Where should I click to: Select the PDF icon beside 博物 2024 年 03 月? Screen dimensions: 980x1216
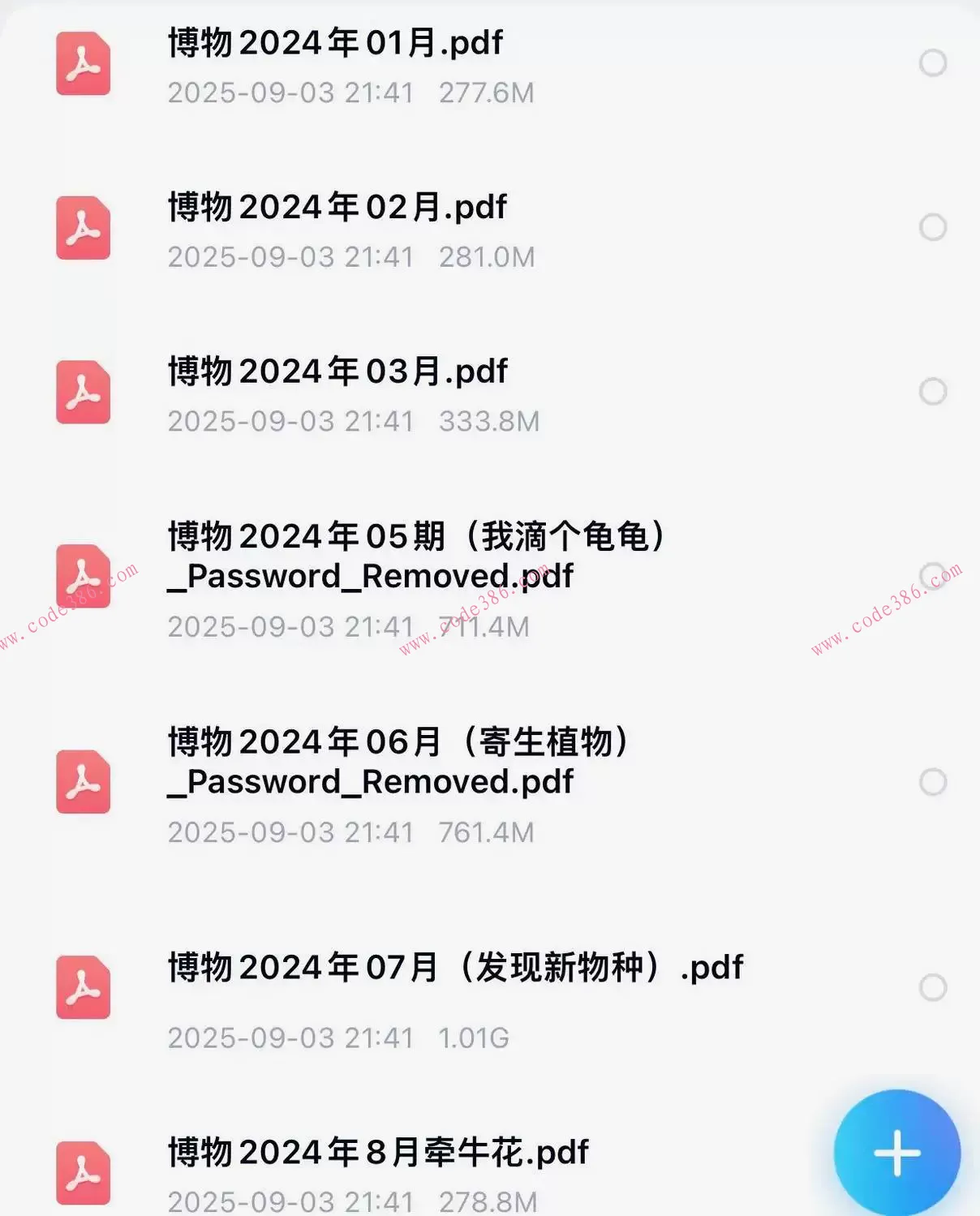tap(83, 392)
